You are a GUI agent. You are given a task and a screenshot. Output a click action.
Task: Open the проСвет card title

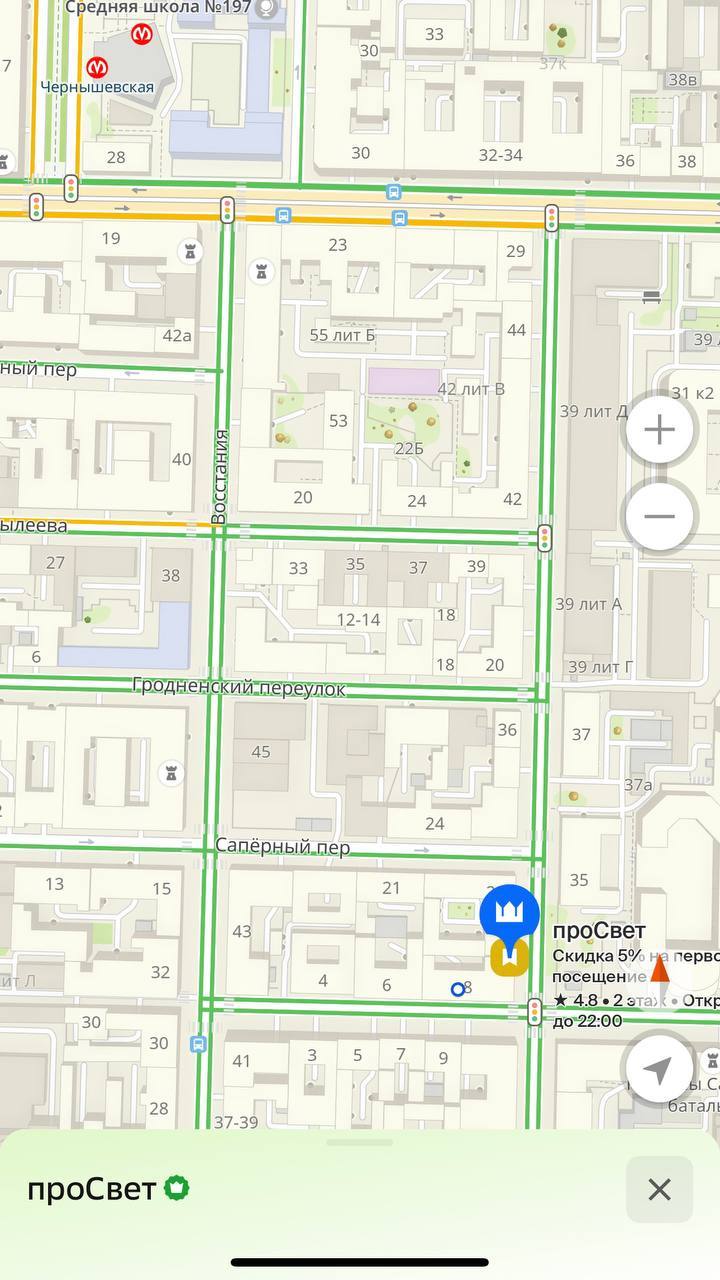coord(92,1189)
